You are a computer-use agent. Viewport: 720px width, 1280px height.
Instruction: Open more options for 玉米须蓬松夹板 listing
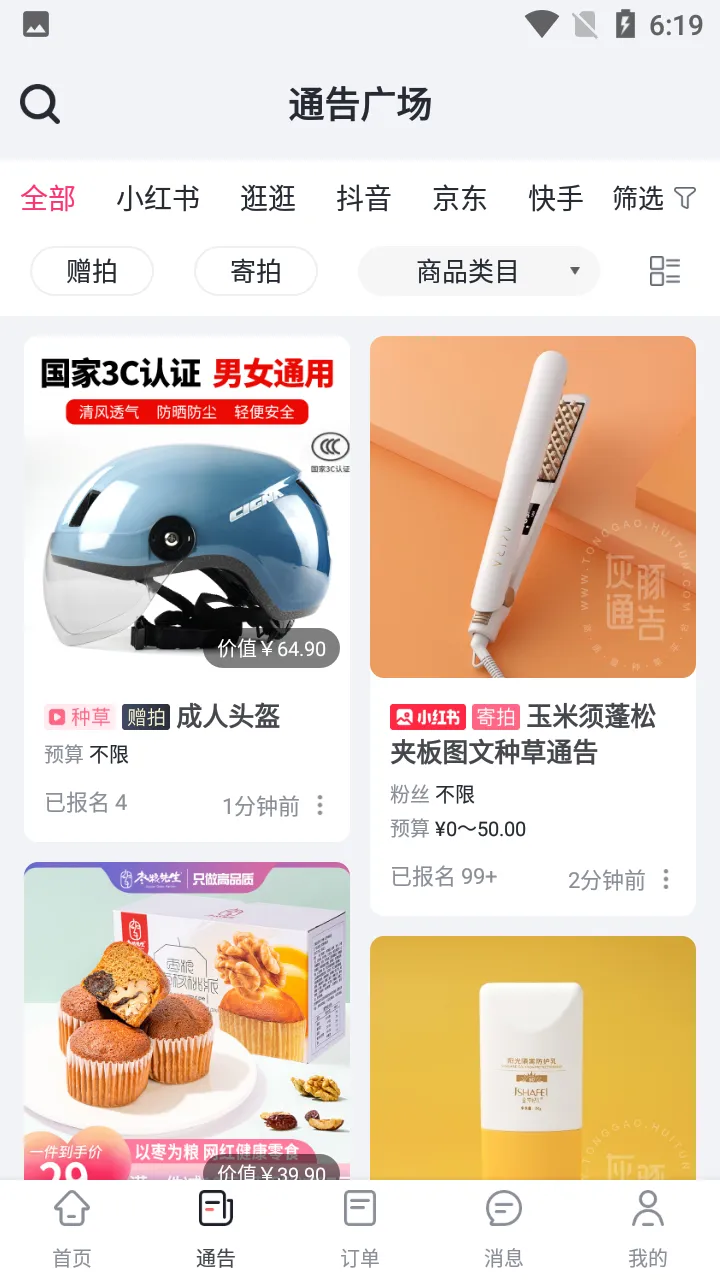tap(666, 879)
